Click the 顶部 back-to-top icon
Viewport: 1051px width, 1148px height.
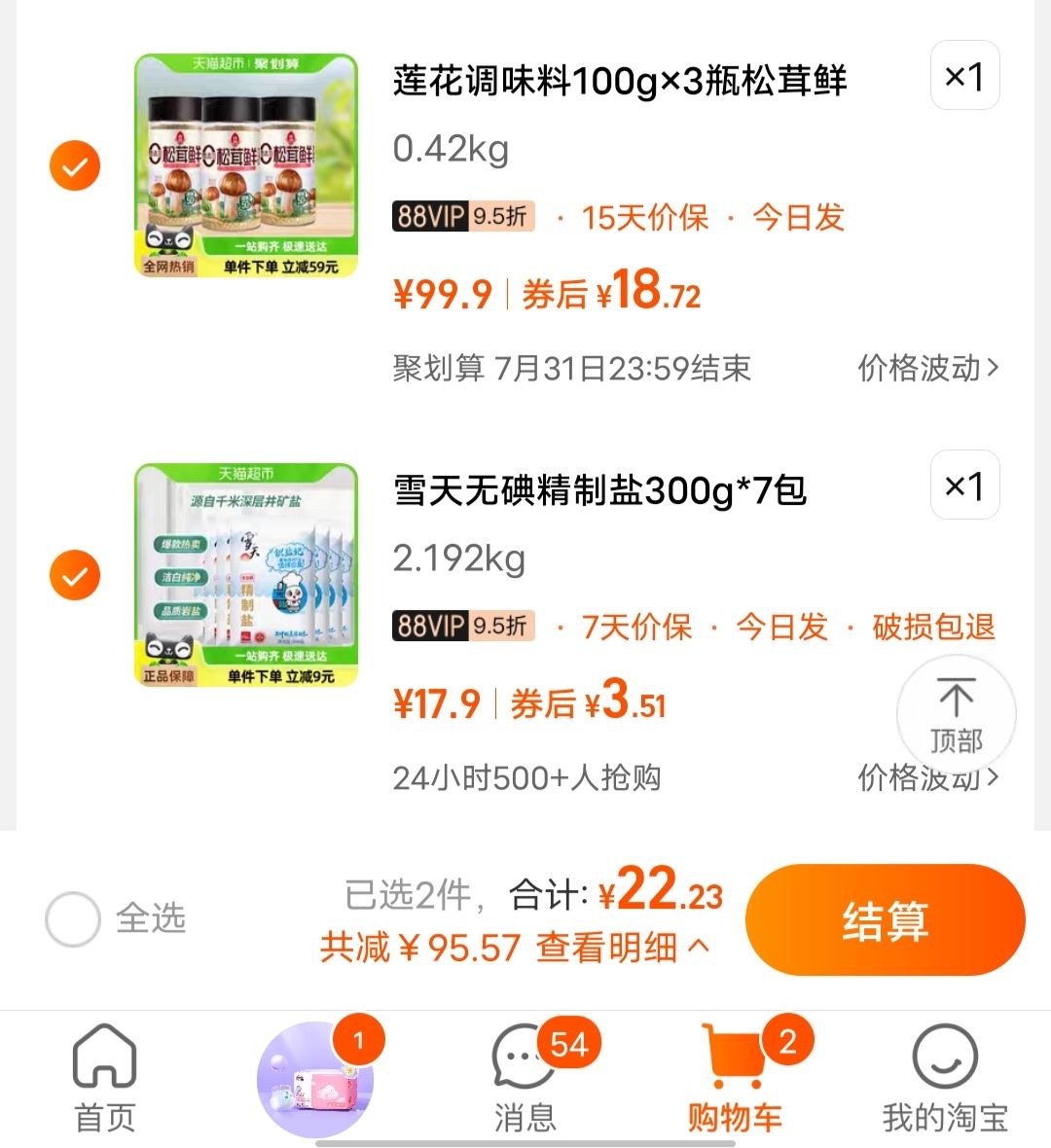[x=956, y=714]
